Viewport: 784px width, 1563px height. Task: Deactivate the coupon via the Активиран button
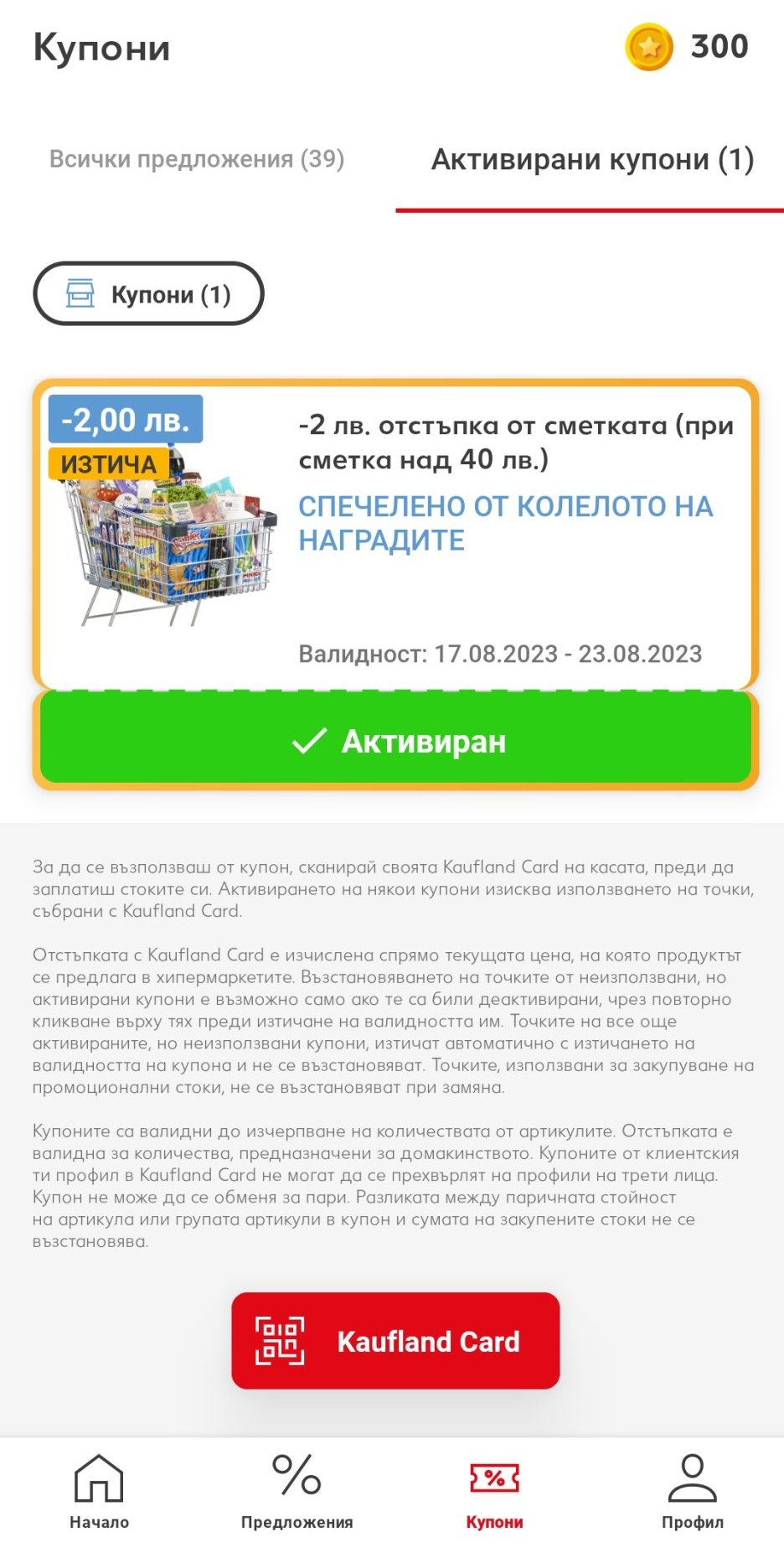pyautogui.click(x=395, y=741)
